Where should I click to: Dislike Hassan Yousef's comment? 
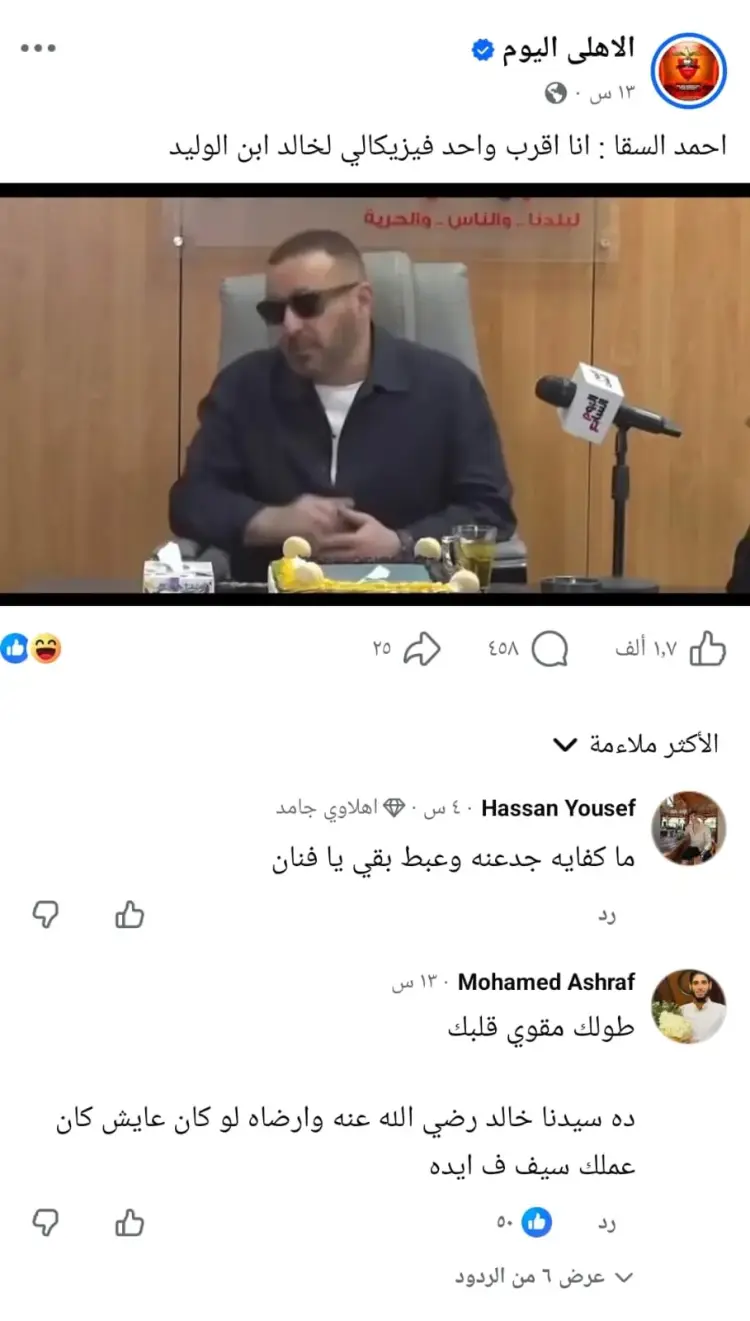(46, 915)
